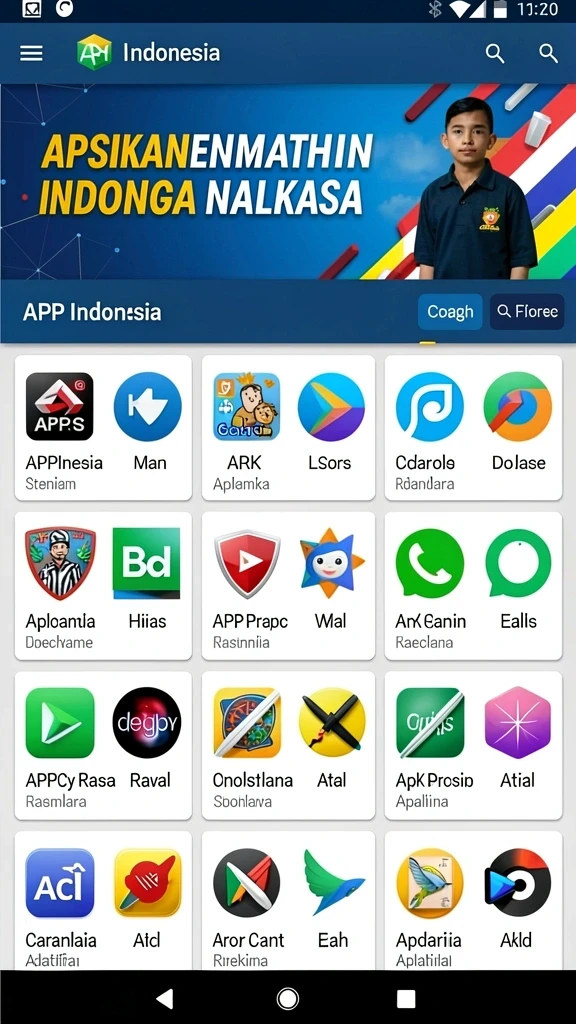Tap the Floree search button
Viewport: 576px width, 1024px height.
tap(527, 312)
